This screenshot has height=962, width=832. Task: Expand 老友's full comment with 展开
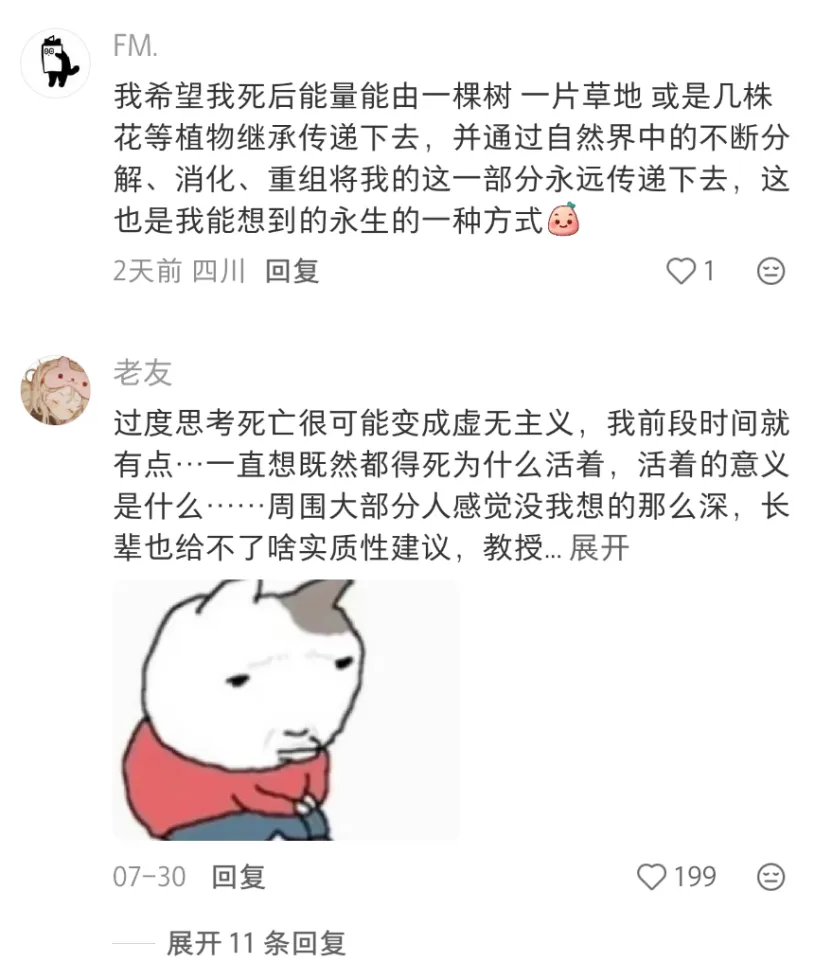point(599,548)
